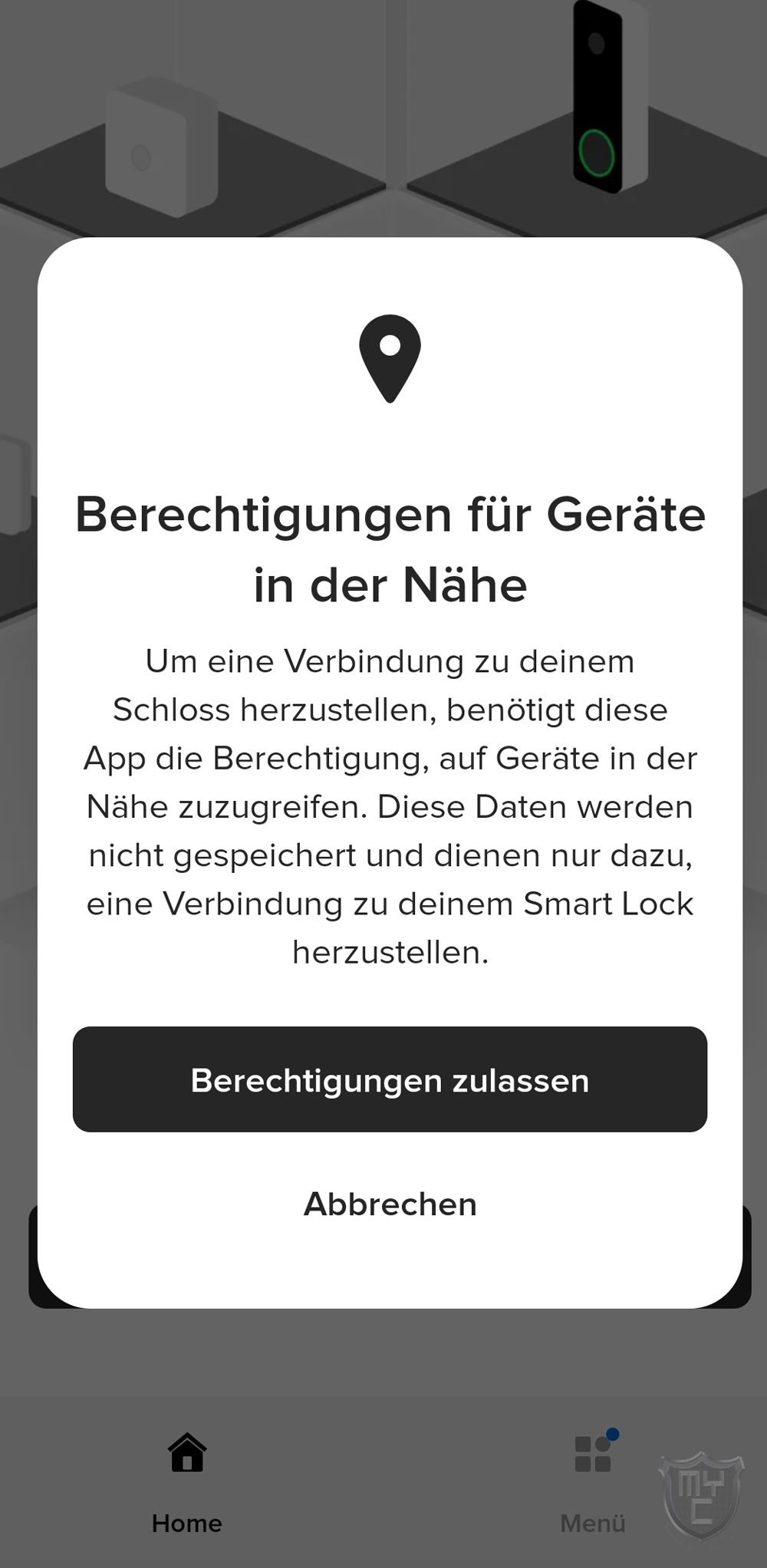Viewport: 767px width, 1568px height.
Task: Switch to the Menü tab
Action: (593, 1482)
